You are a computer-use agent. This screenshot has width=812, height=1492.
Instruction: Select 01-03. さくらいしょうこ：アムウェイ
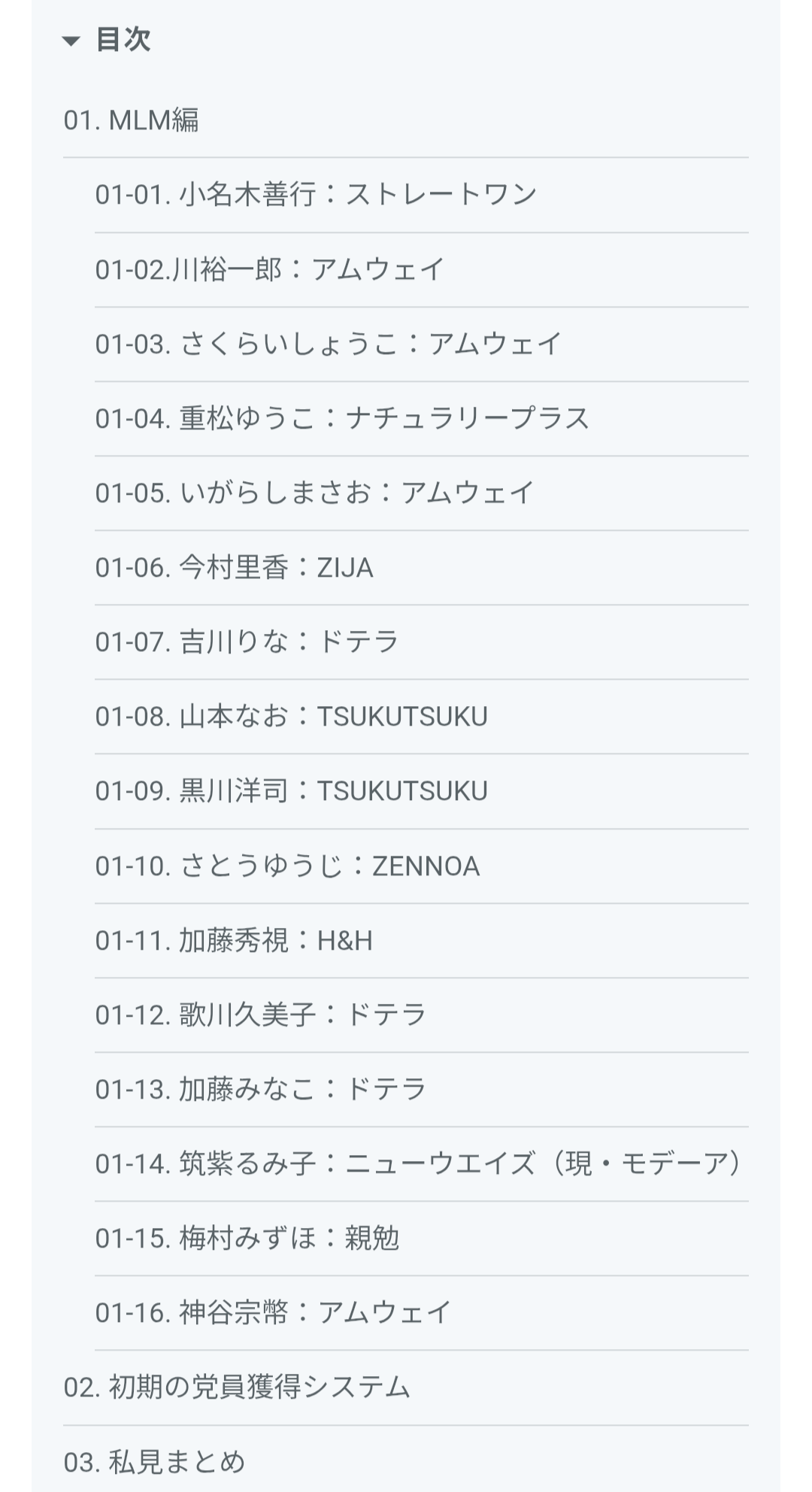point(329,344)
